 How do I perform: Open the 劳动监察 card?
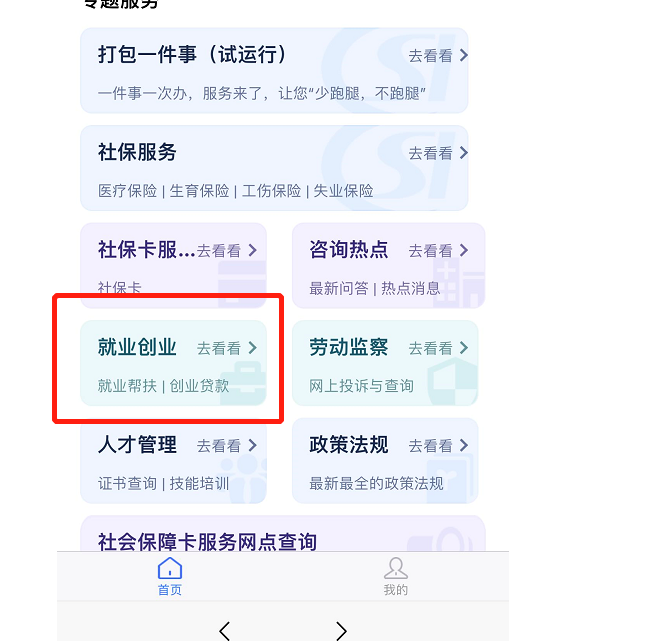pos(386,362)
